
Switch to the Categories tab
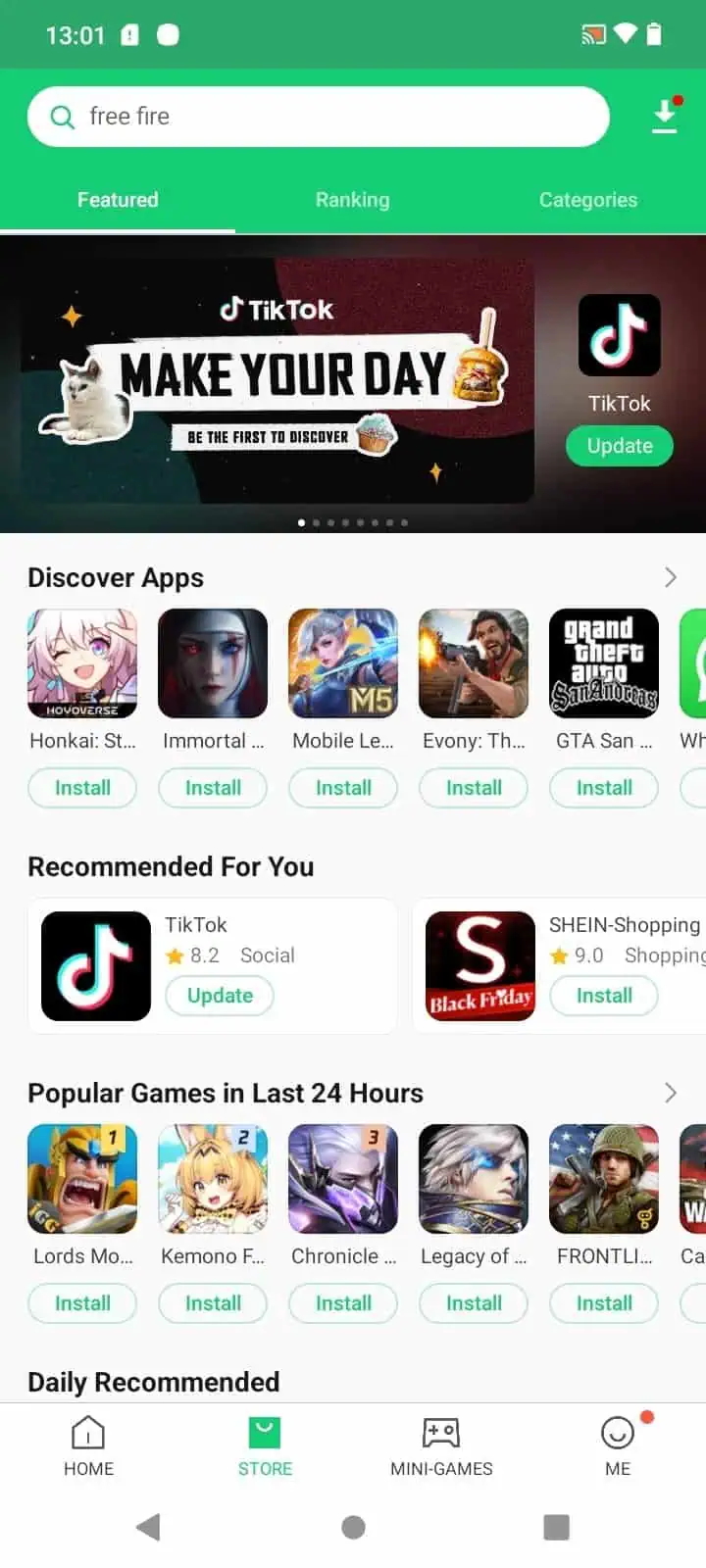tap(588, 200)
